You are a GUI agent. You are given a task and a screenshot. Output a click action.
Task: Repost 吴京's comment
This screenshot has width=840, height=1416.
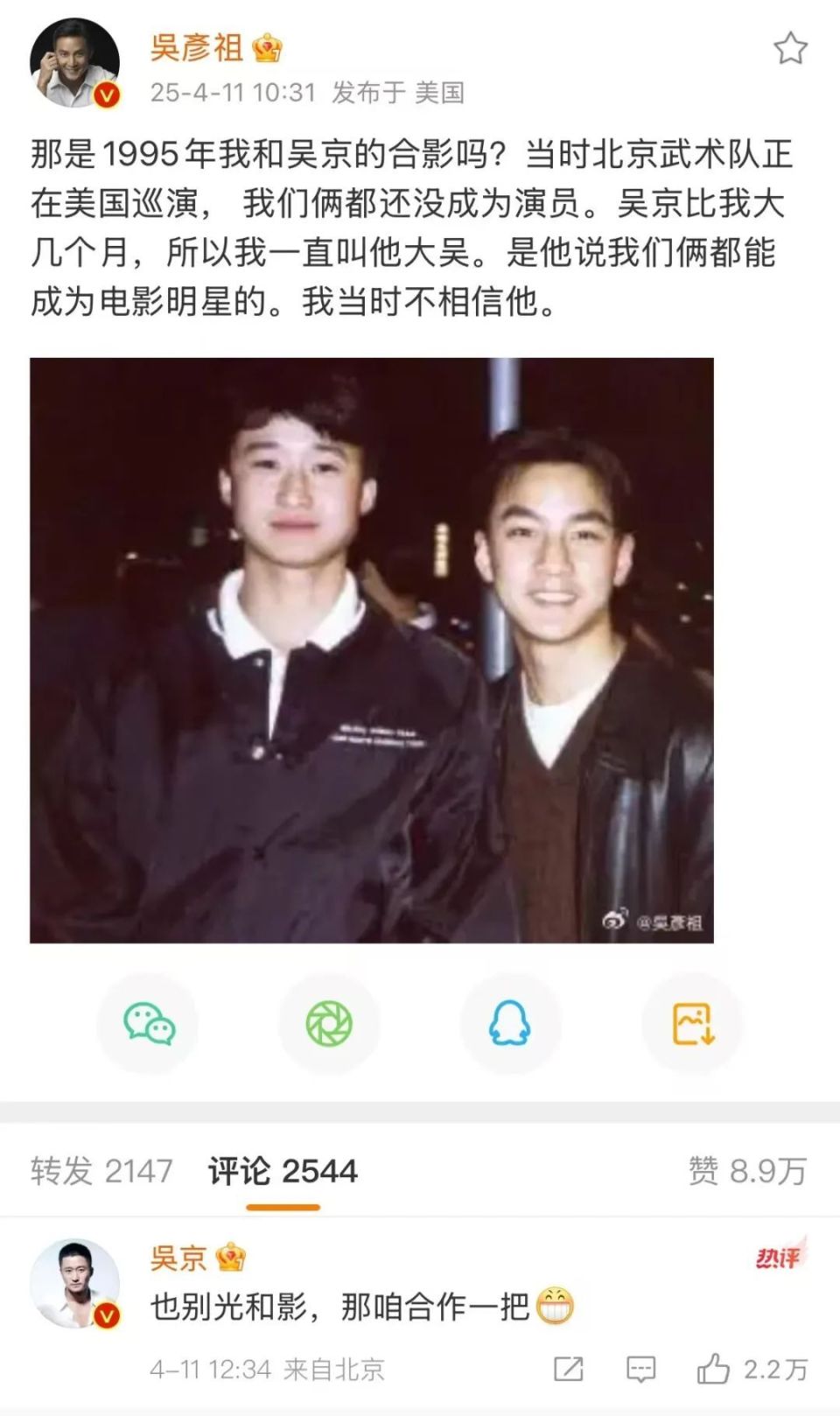568,1369
